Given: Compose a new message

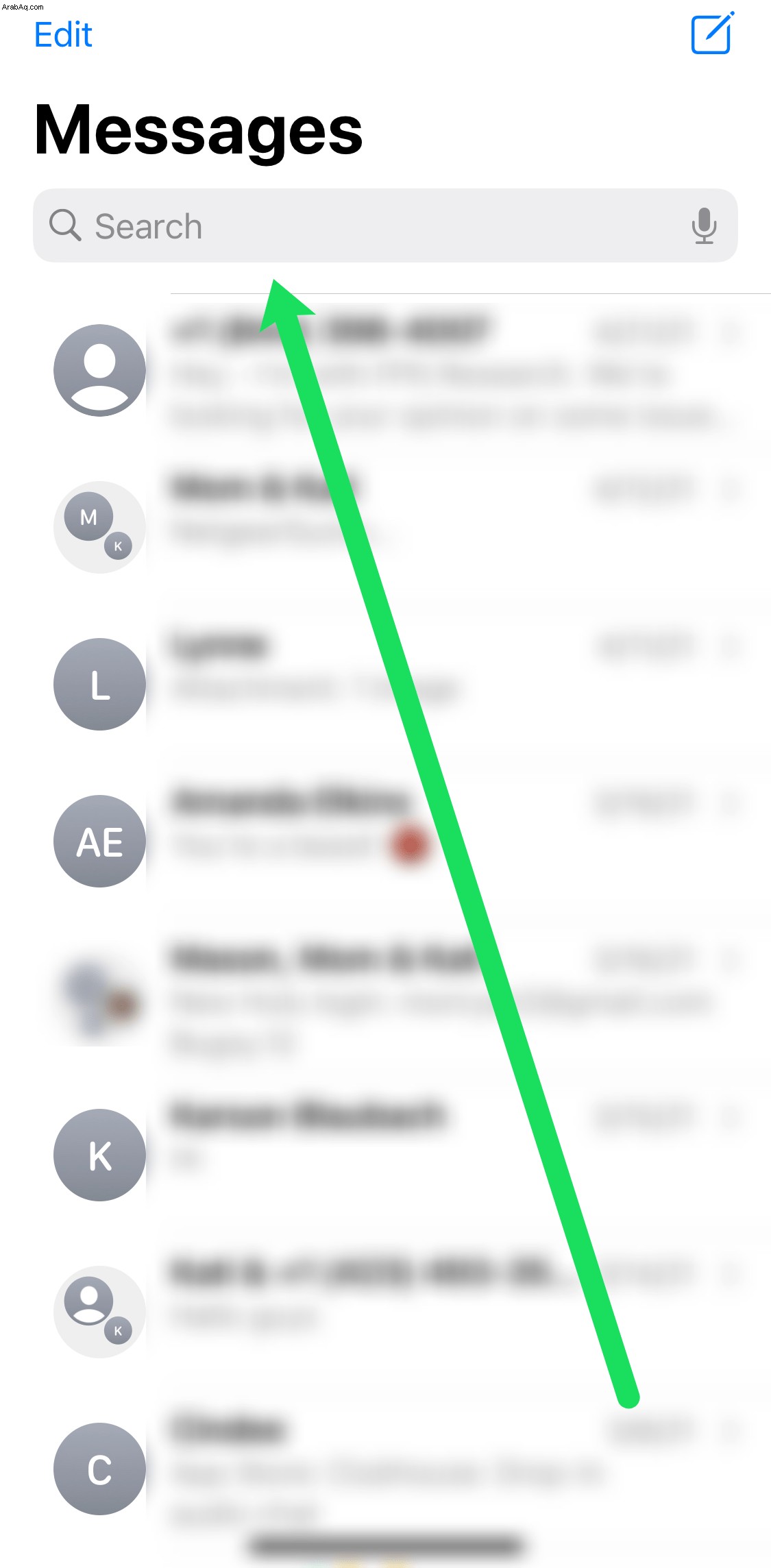Looking at the screenshot, I should tap(712, 33).
